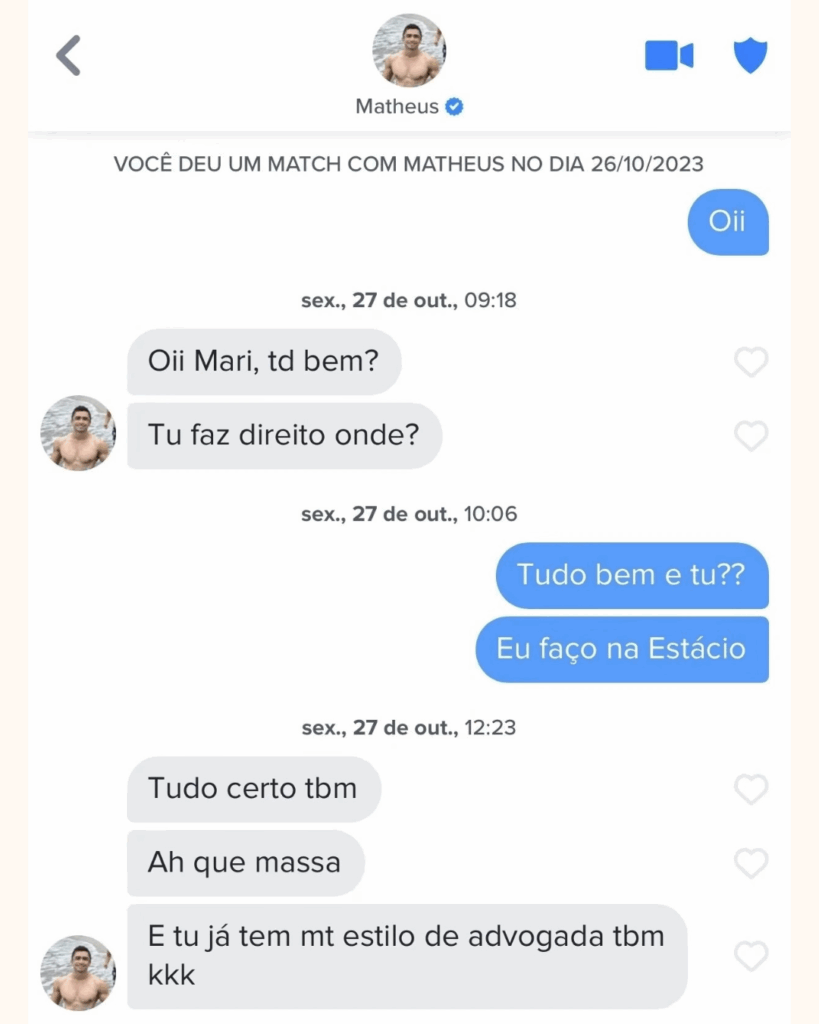The width and height of the screenshot is (819, 1024).
Task: Like the message "Tu faz direito onde?"
Action: point(751,436)
